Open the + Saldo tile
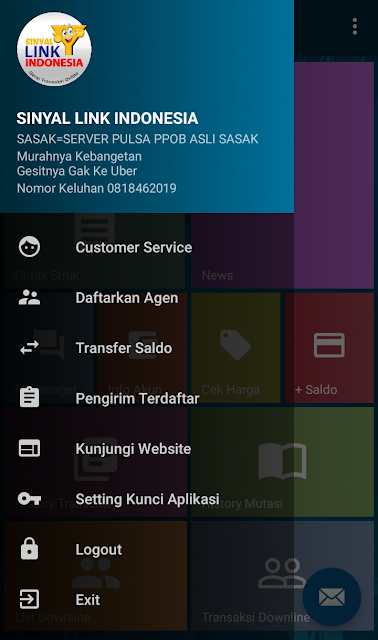378x640 pixels. coord(329,348)
